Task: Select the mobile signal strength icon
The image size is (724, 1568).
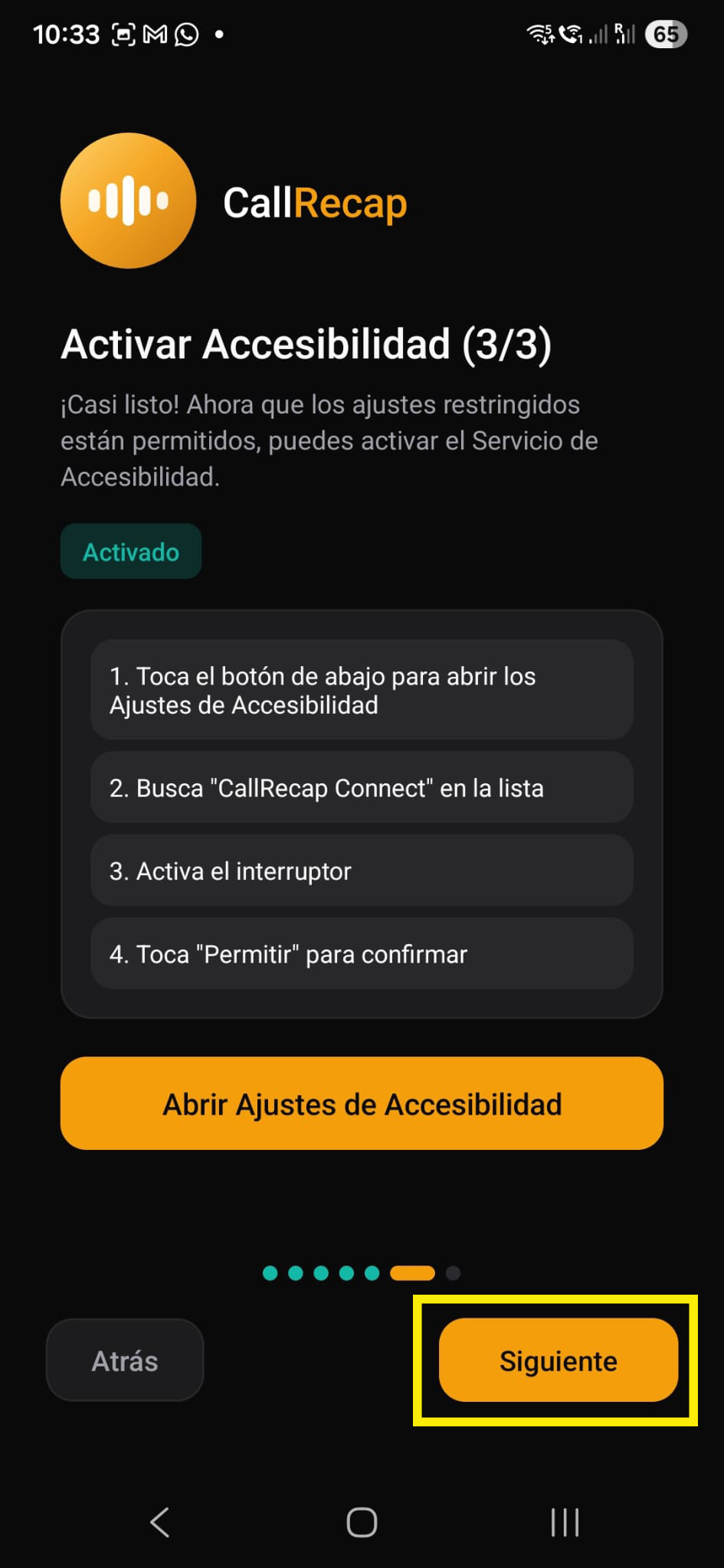Action: (597, 34)
